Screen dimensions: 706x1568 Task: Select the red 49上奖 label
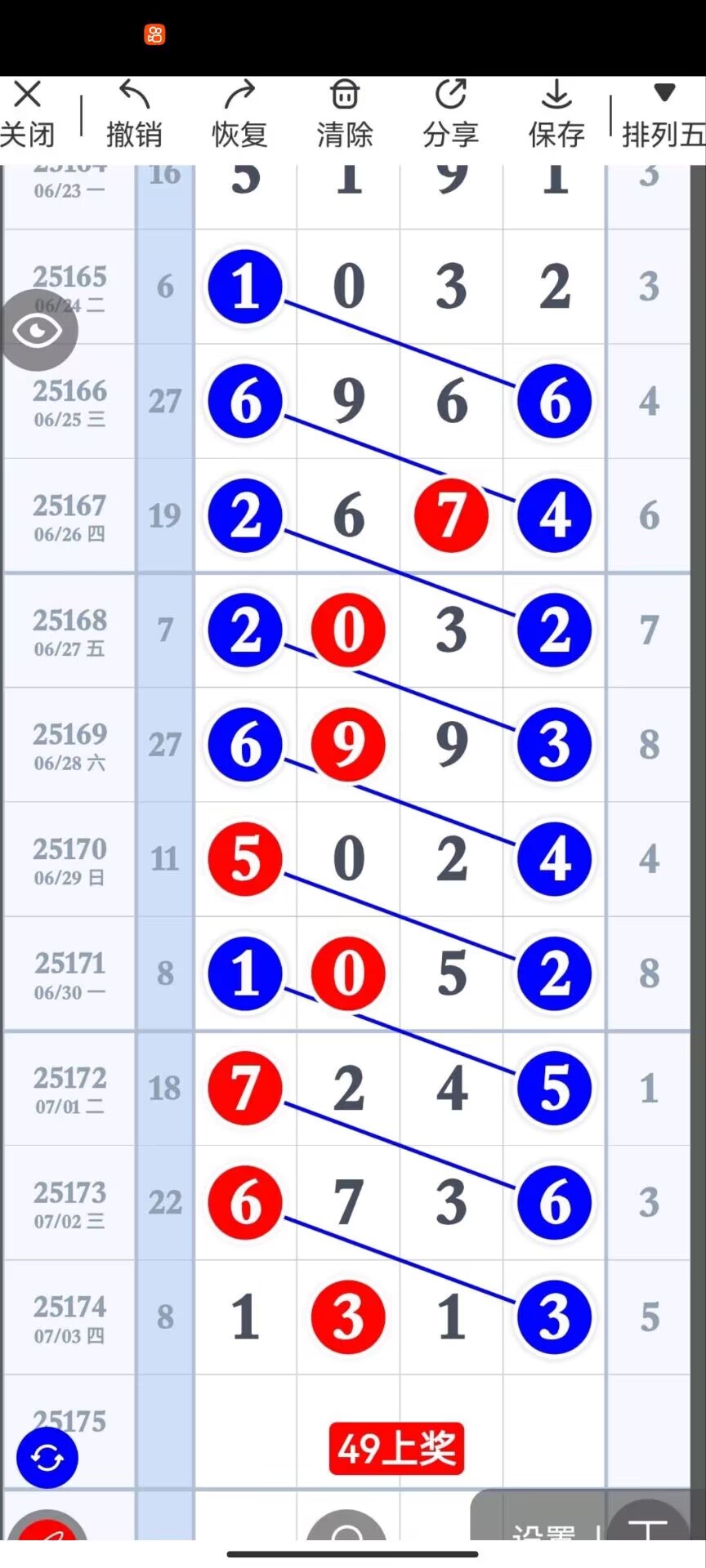(396, 1449)
